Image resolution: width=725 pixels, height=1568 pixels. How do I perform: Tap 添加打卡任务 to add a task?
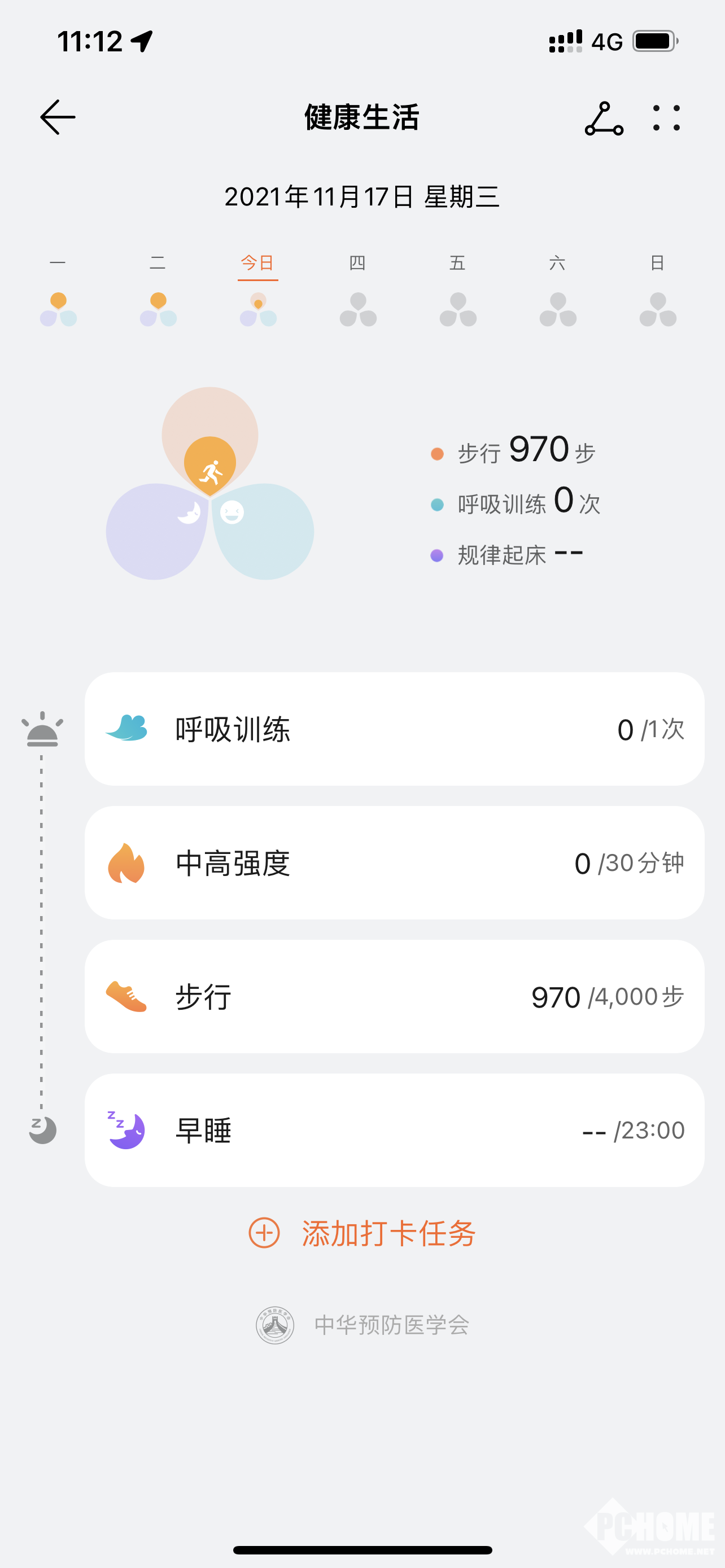point(362,1233)
